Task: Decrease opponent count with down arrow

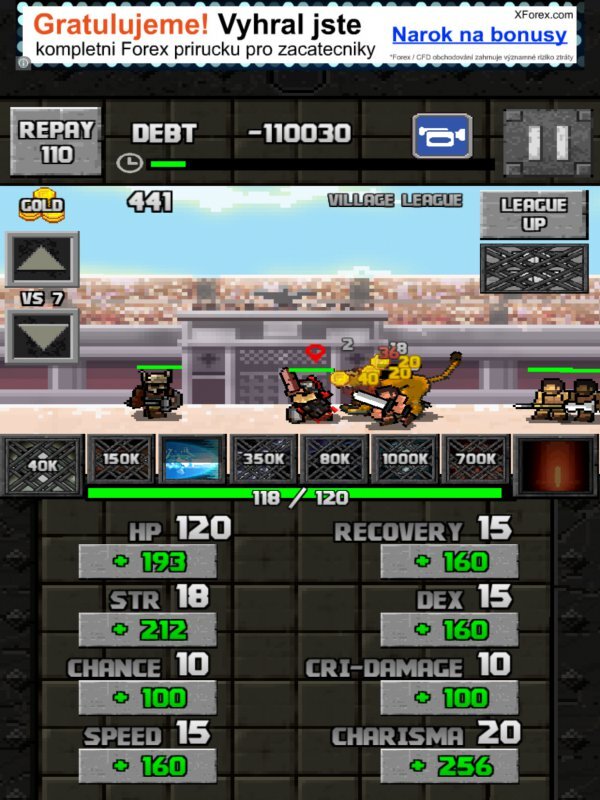Action: tap(41, 336)
